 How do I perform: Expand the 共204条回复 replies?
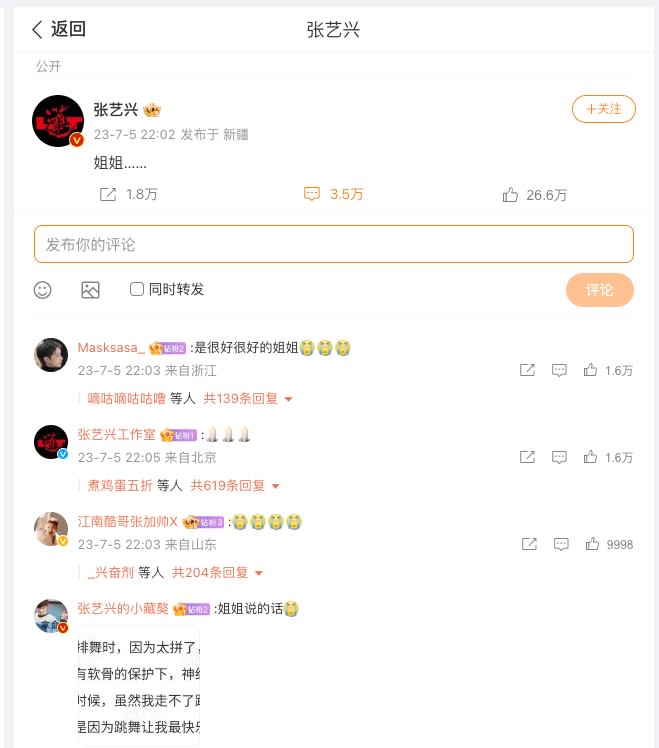217,573
